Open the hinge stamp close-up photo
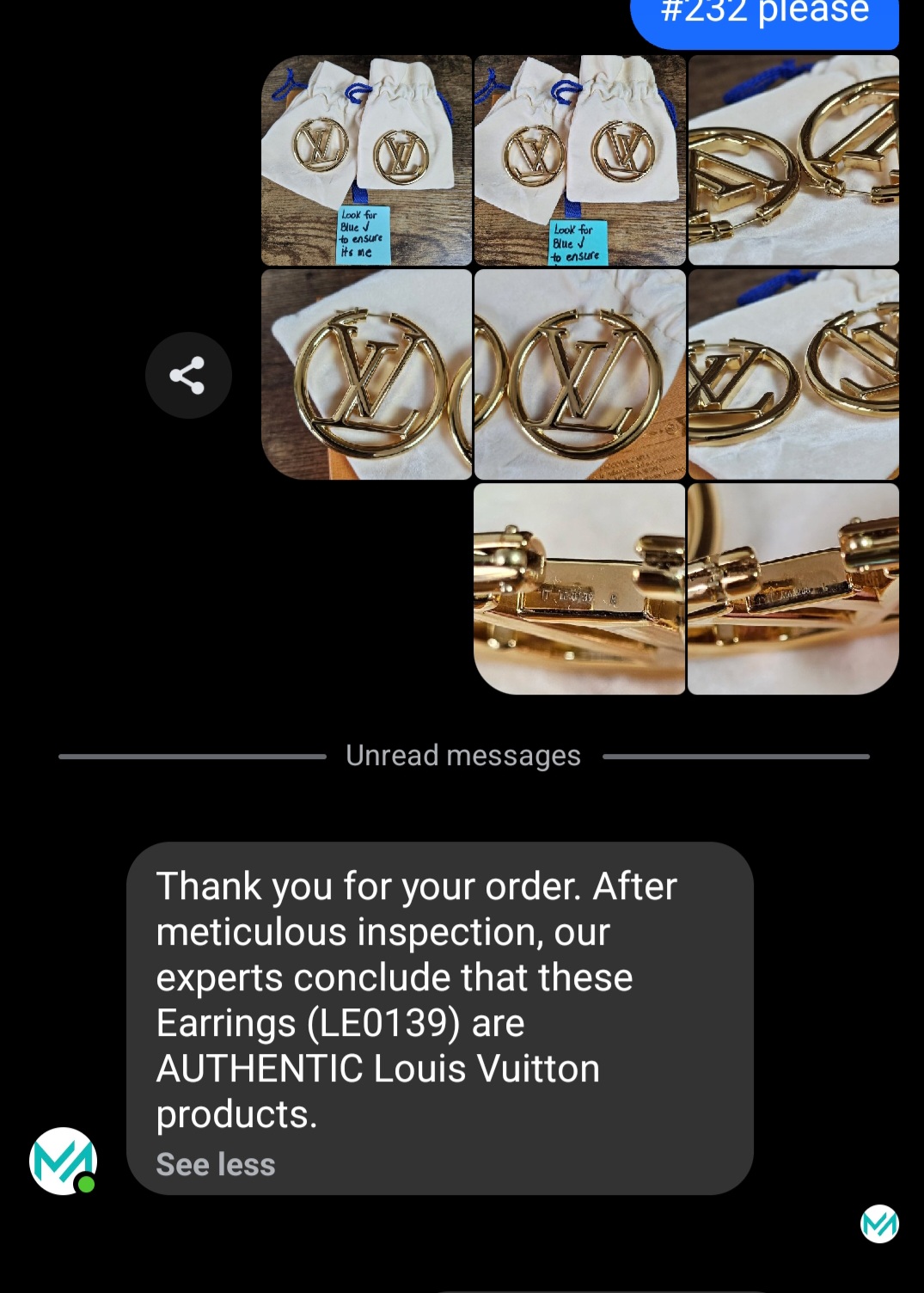This screenshot has height=1293, width=924. (579, 589)
